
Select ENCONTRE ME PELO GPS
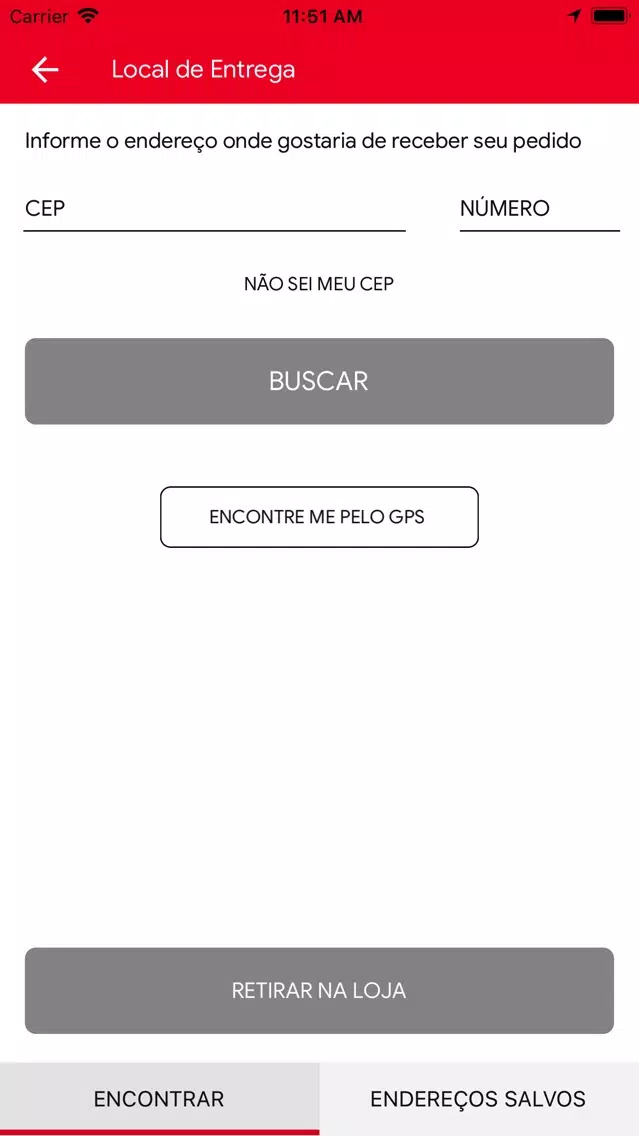[320, 517]
